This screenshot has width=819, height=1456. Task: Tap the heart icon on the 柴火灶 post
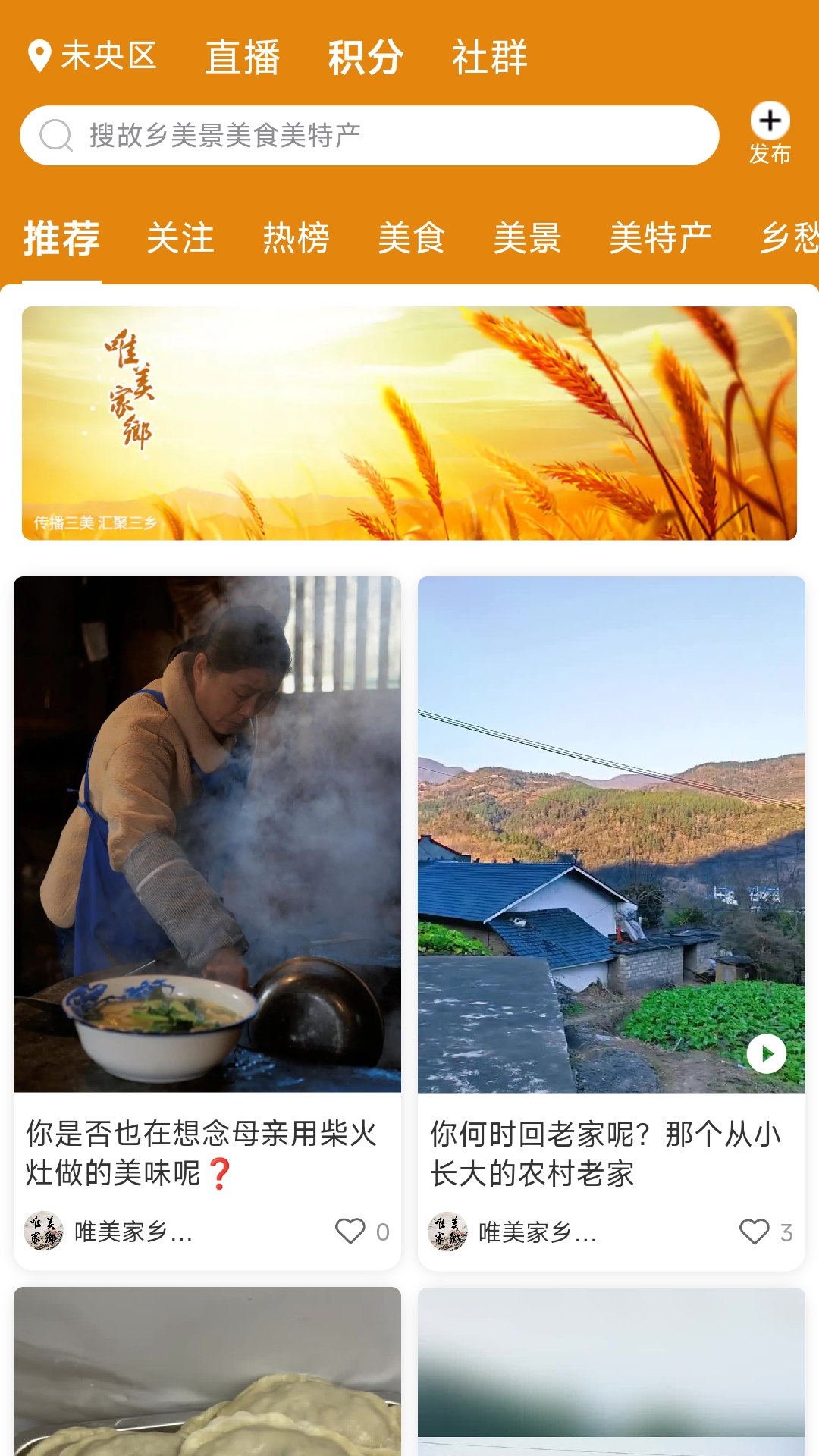point(351,1232)
